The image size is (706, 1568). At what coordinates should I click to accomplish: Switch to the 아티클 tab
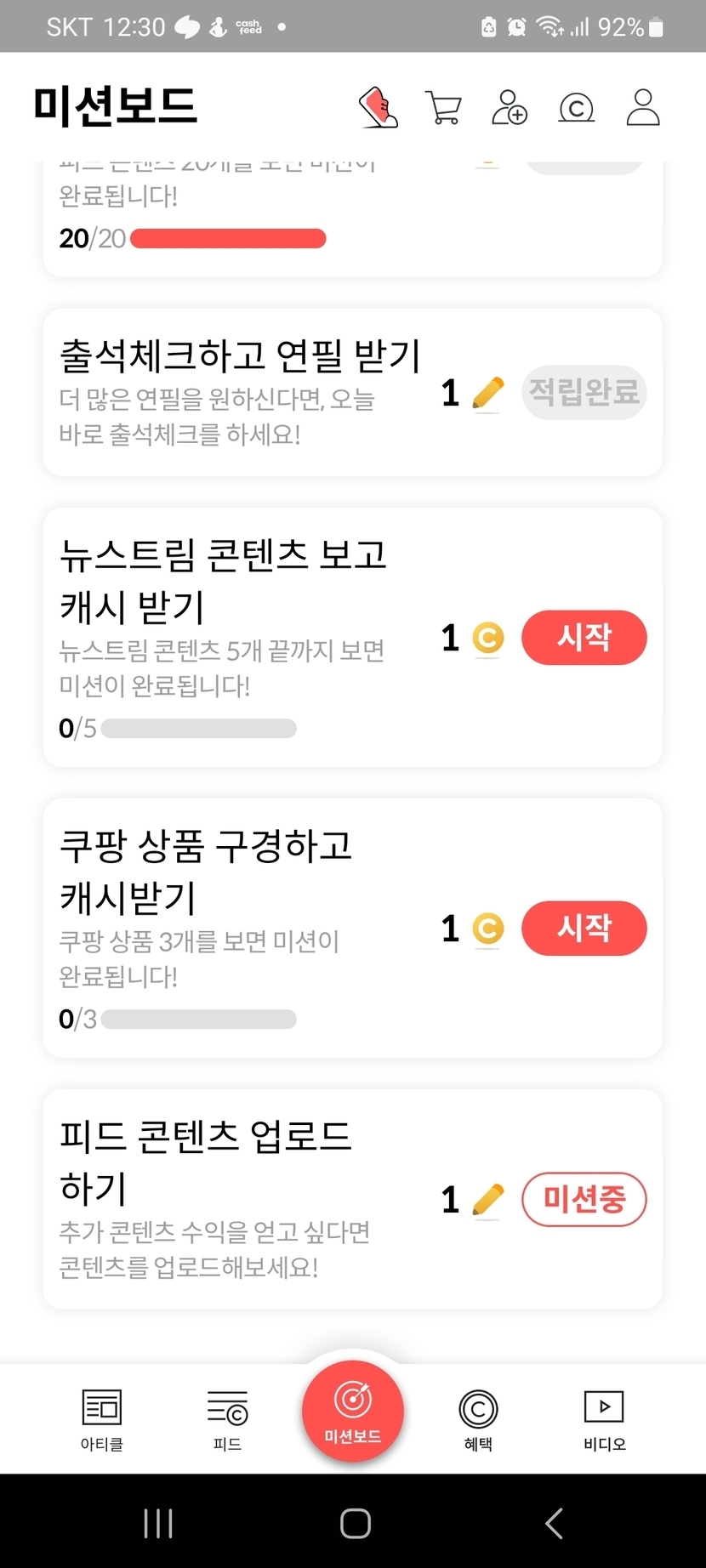pyautogui.click(x=102, y=1418)
